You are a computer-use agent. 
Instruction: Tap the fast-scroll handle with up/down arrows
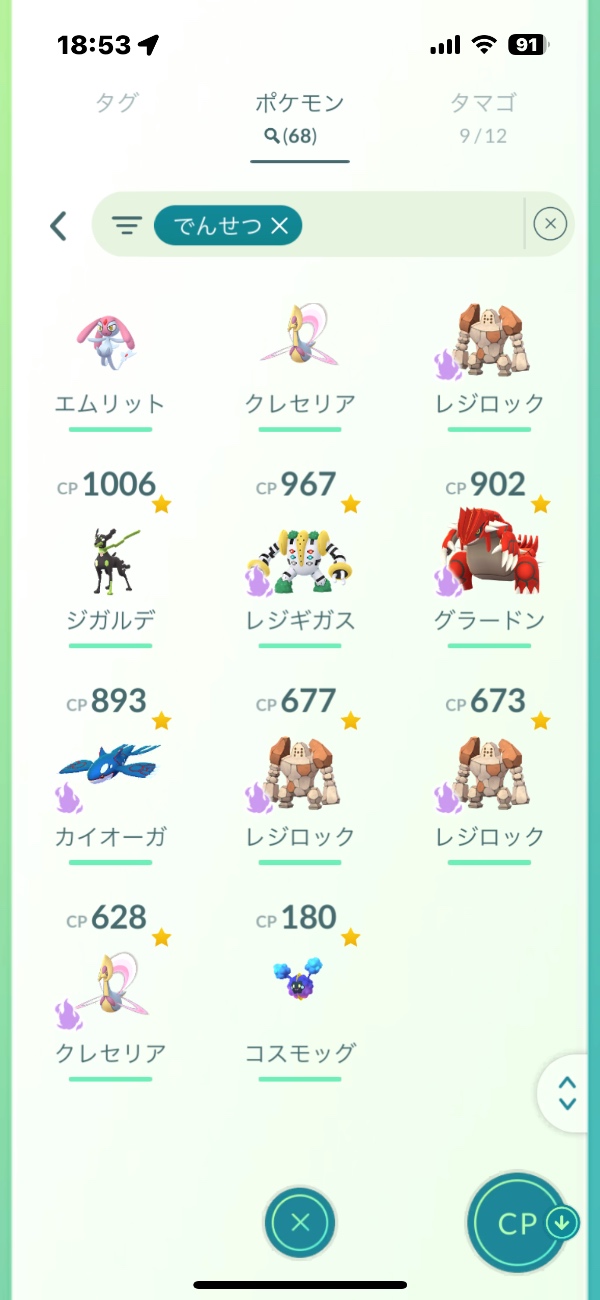point(567,1092)
